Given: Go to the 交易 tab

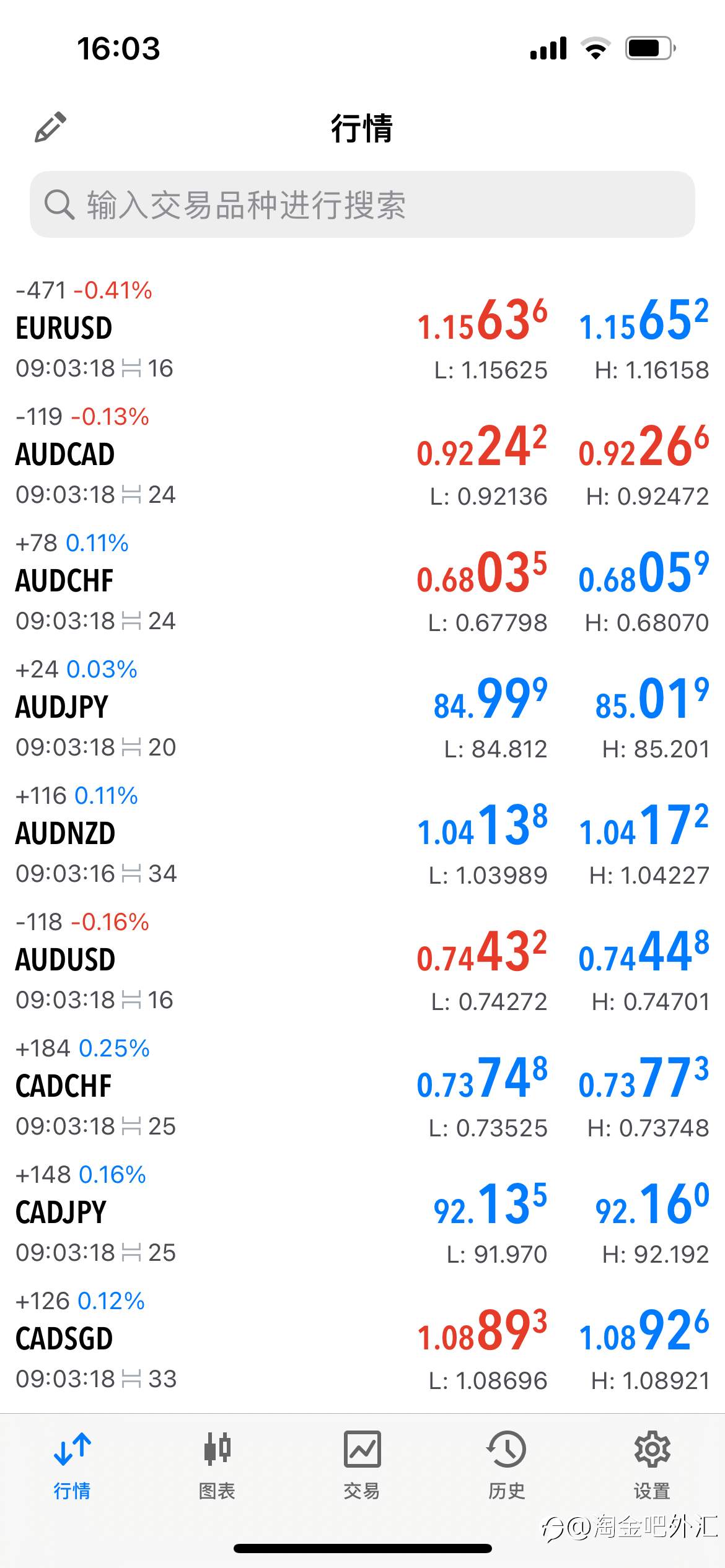Looking at the screenshot, I should click(x=362, y=1465).
